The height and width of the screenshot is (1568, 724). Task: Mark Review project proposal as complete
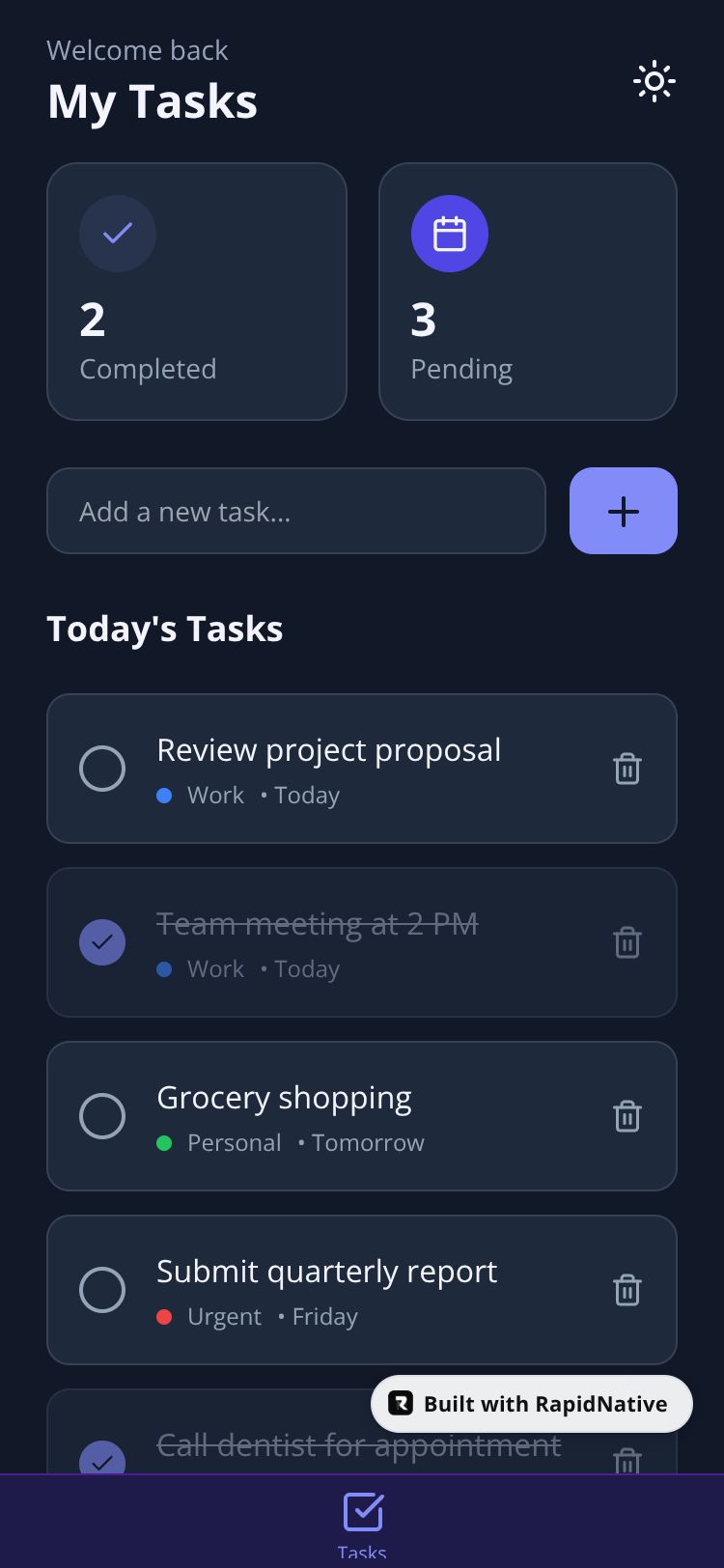click(102, 769)
